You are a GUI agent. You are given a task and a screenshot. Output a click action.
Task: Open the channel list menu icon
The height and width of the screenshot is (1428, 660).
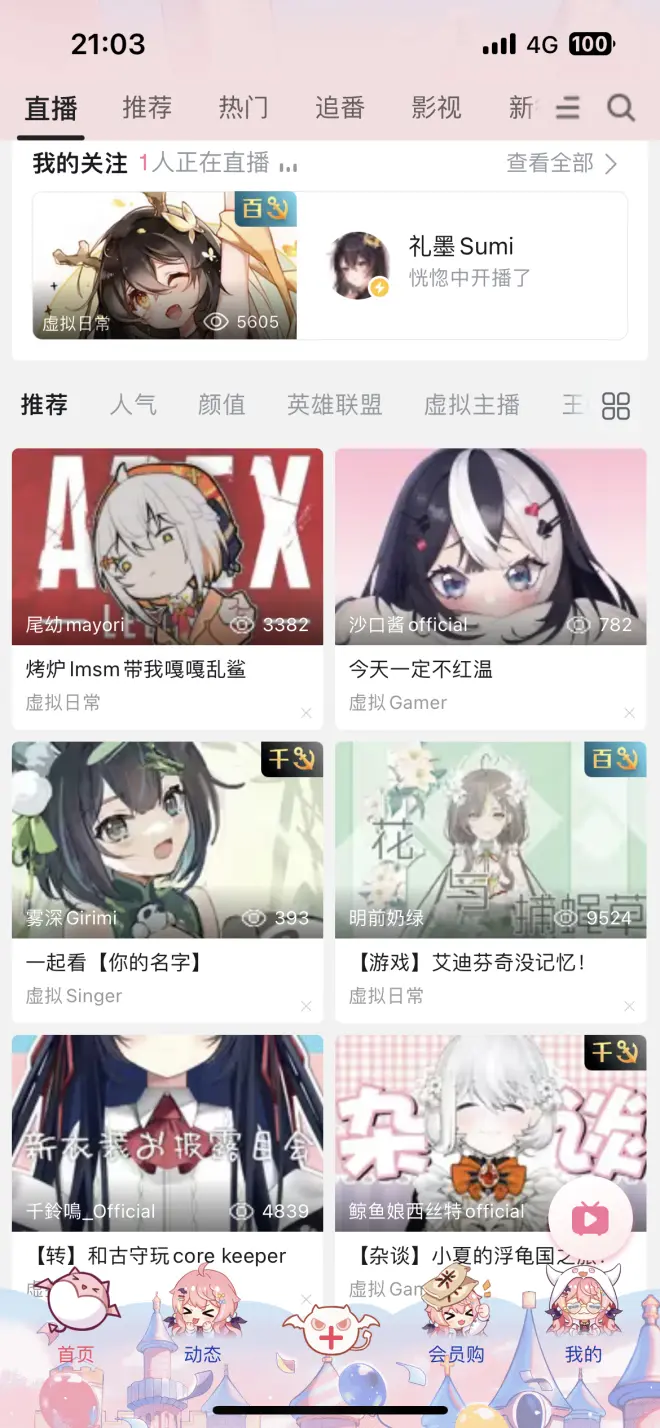[568, 108]
